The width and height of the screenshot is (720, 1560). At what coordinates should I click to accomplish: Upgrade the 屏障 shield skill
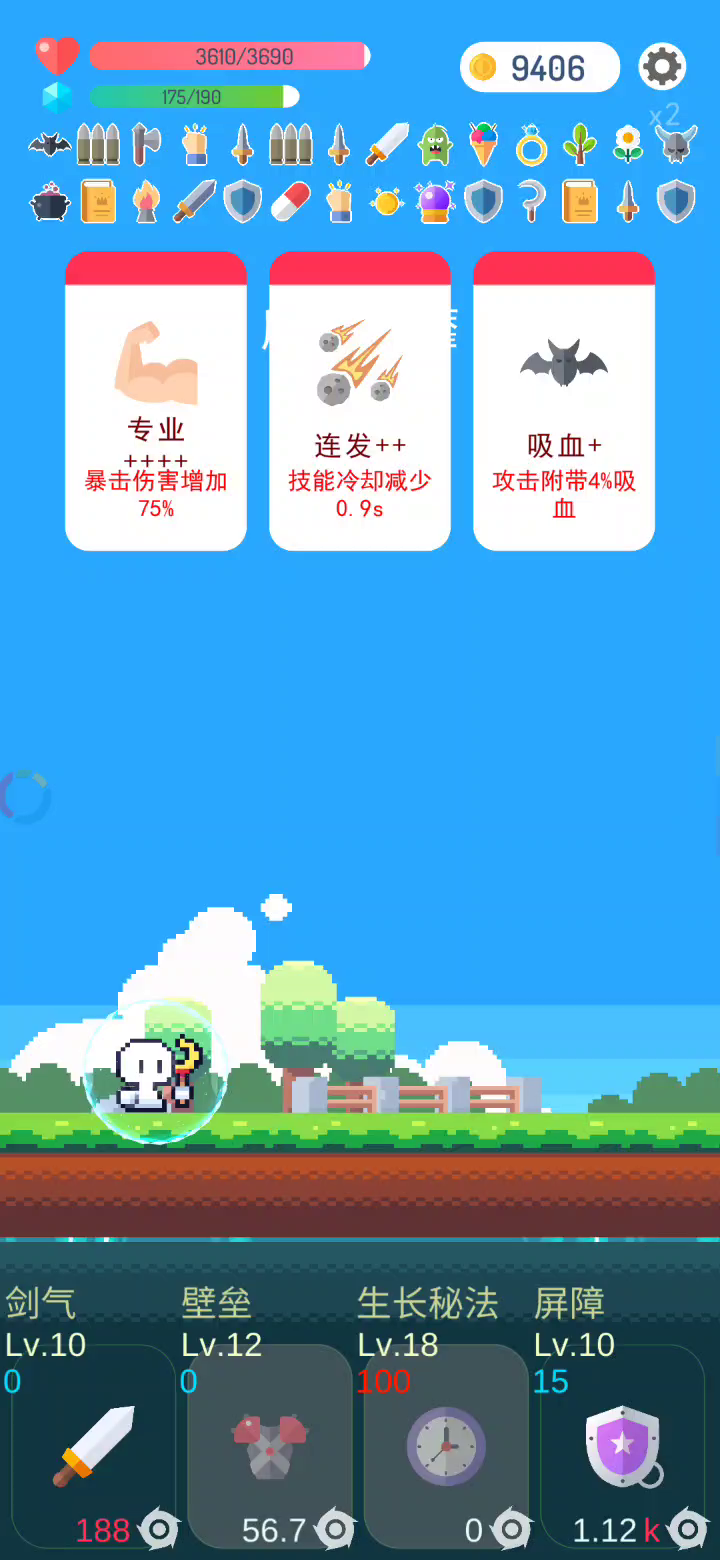622,1446
